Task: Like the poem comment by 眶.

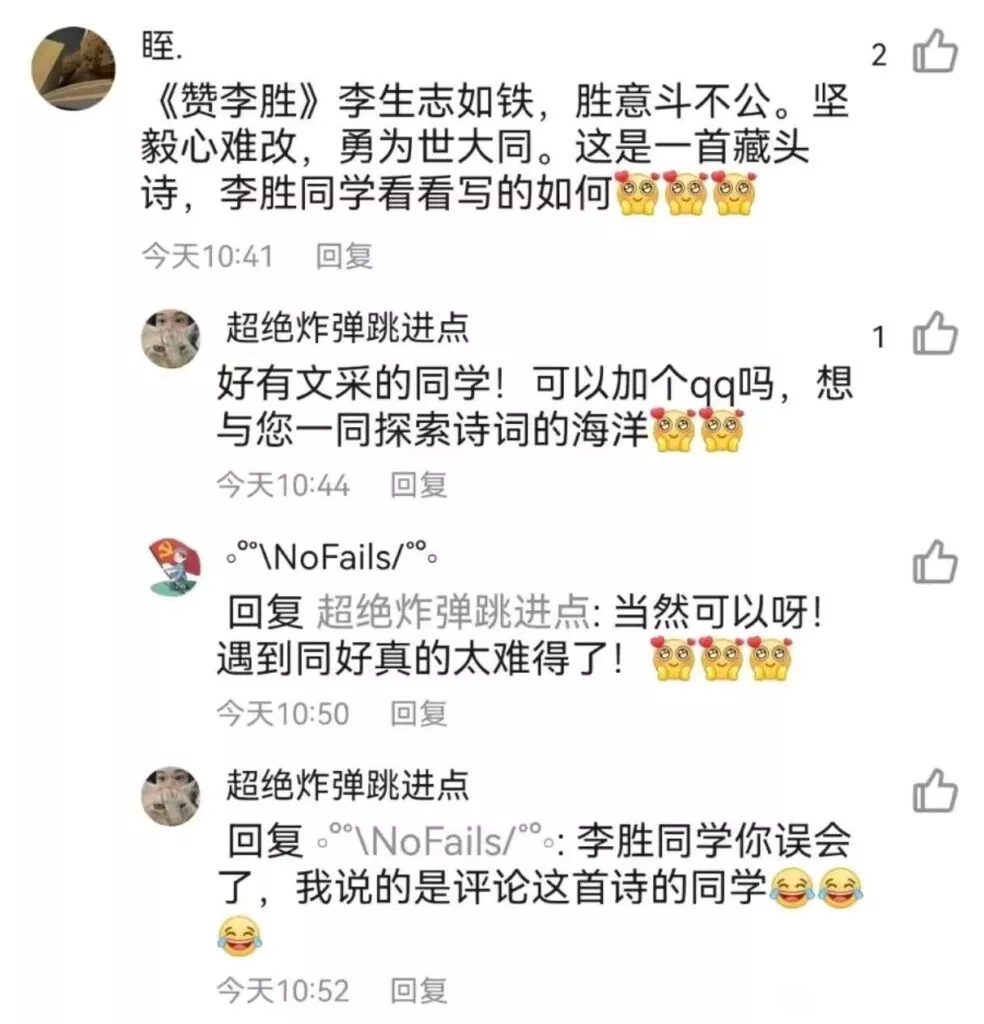Action: click(x=935, y=52)
